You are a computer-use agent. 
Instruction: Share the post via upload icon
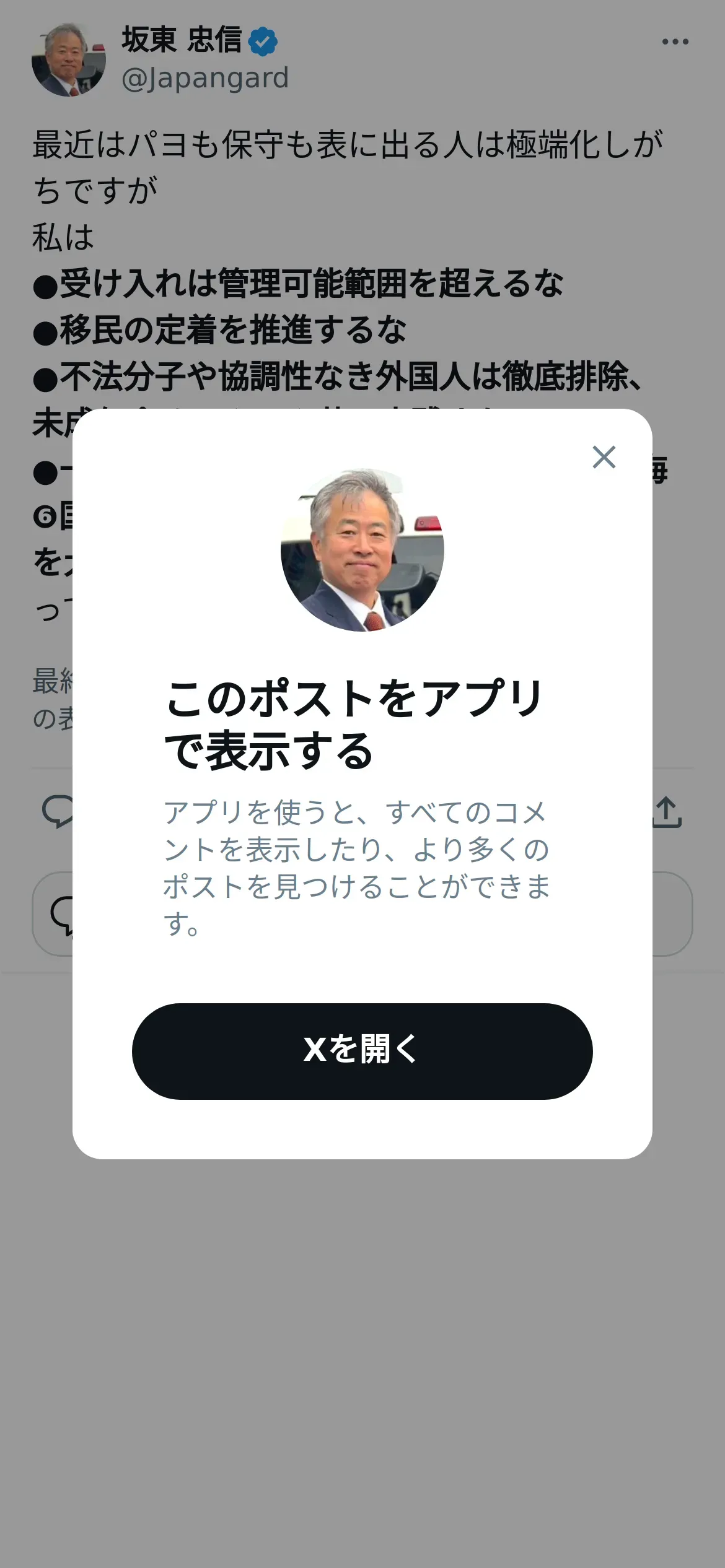pyautogui.click(x=667, y=812)
